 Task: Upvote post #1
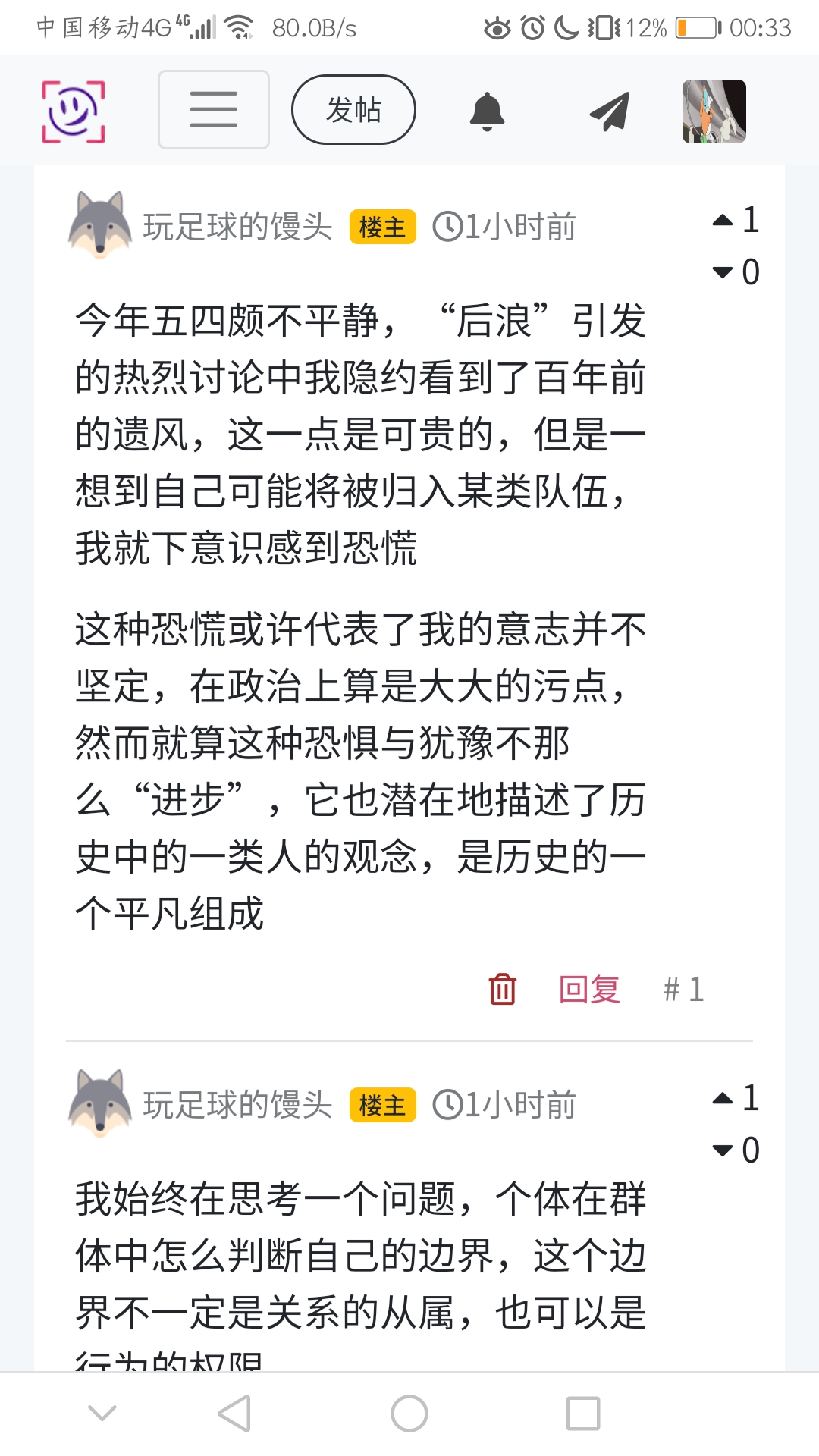point(723,221)
